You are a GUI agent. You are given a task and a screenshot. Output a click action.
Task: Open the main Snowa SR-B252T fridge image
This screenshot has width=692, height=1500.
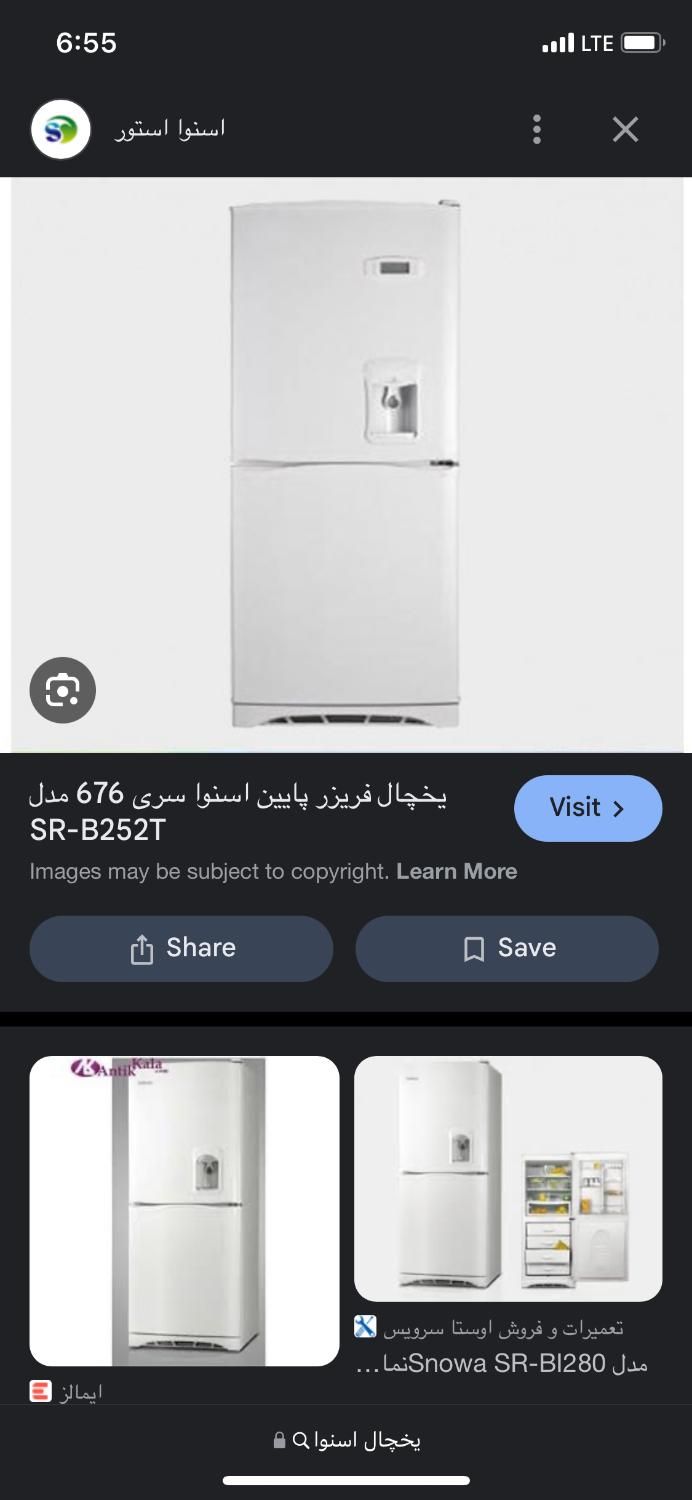(346, 465)
